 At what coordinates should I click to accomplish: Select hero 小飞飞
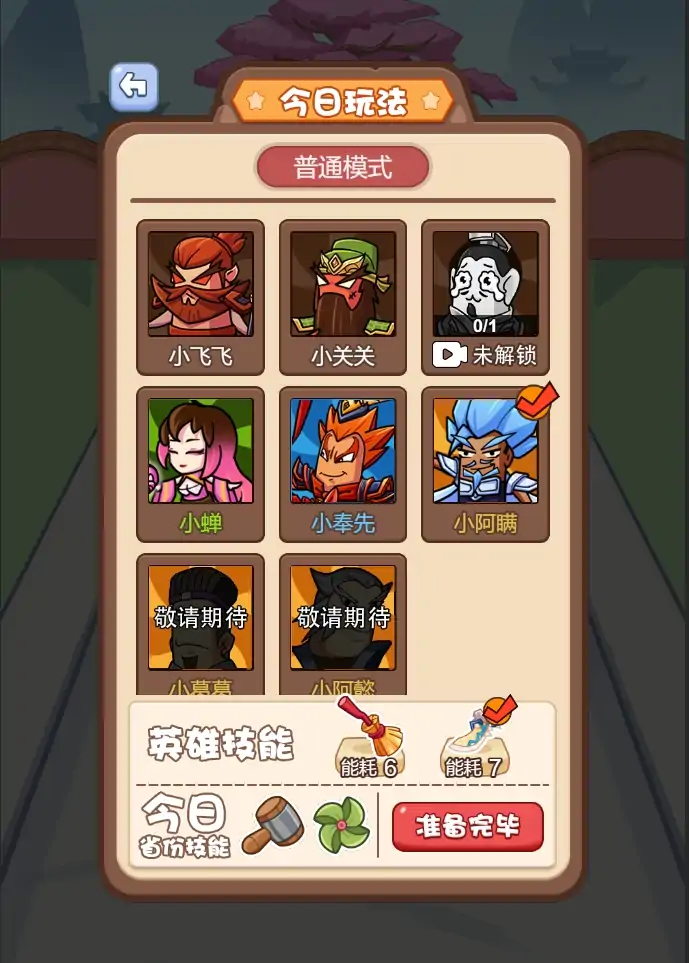coord(201,296)
